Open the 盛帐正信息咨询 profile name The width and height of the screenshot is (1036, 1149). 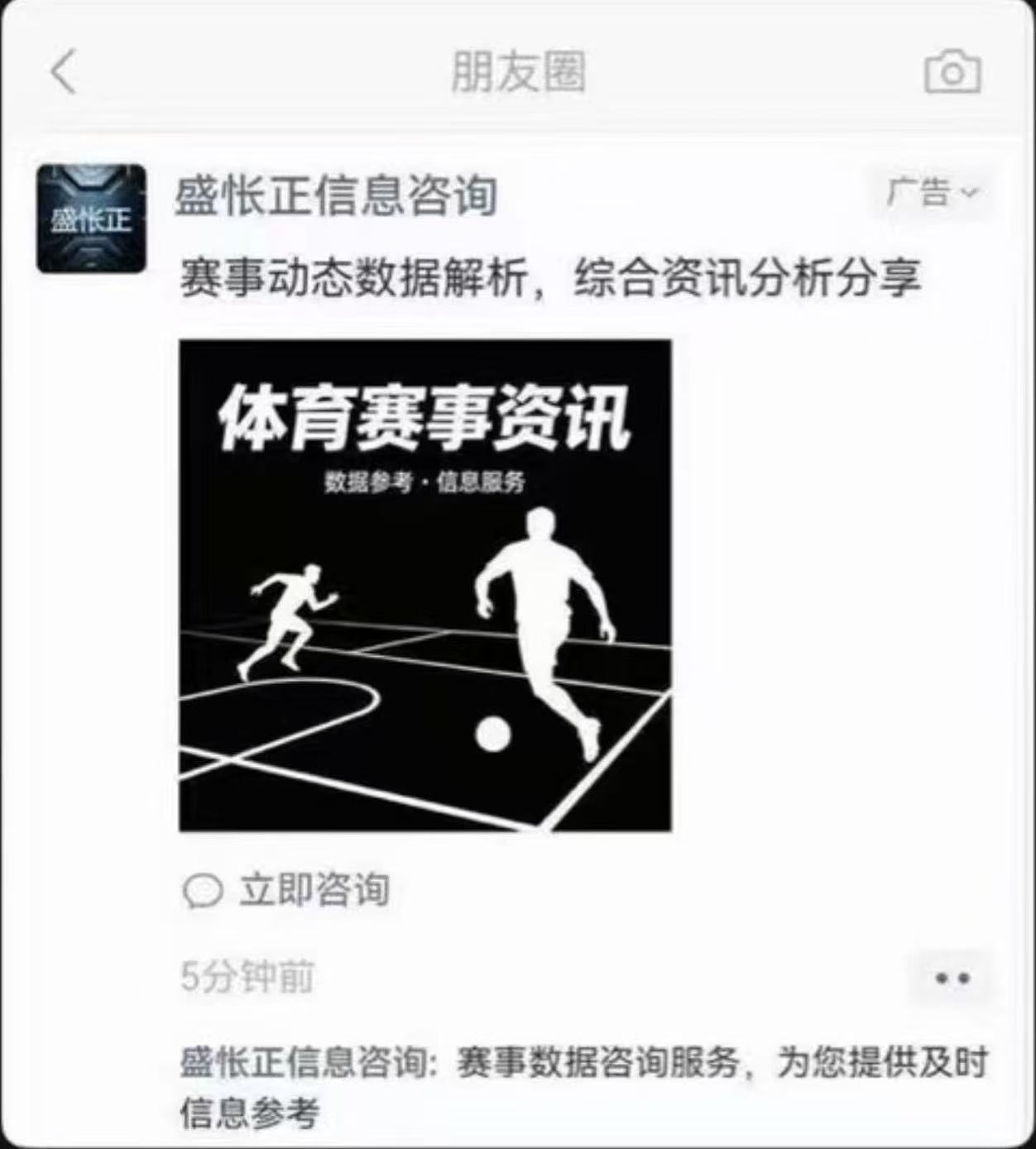pos(335,197)
